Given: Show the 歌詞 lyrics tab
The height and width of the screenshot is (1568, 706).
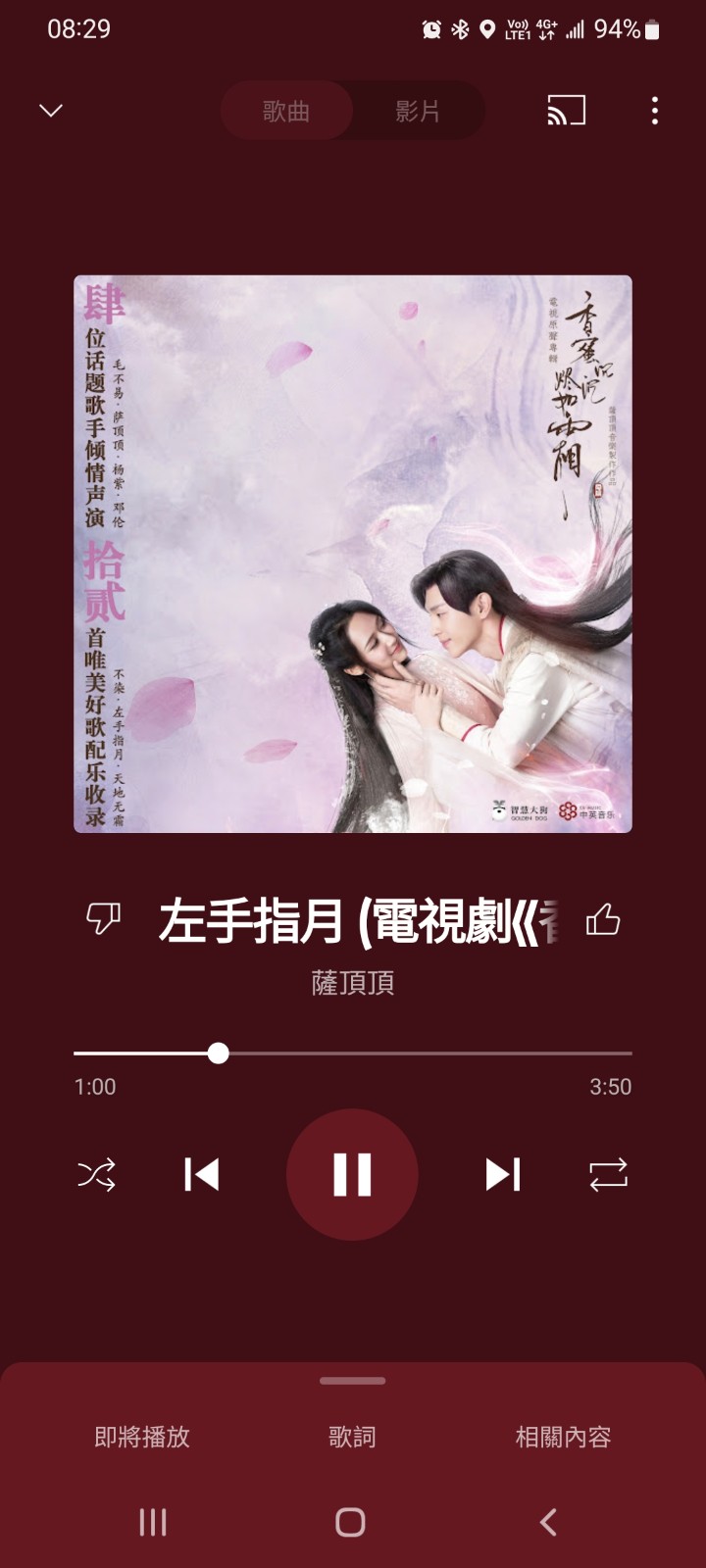Looking at the screenshot, I should coord(352,1437).
